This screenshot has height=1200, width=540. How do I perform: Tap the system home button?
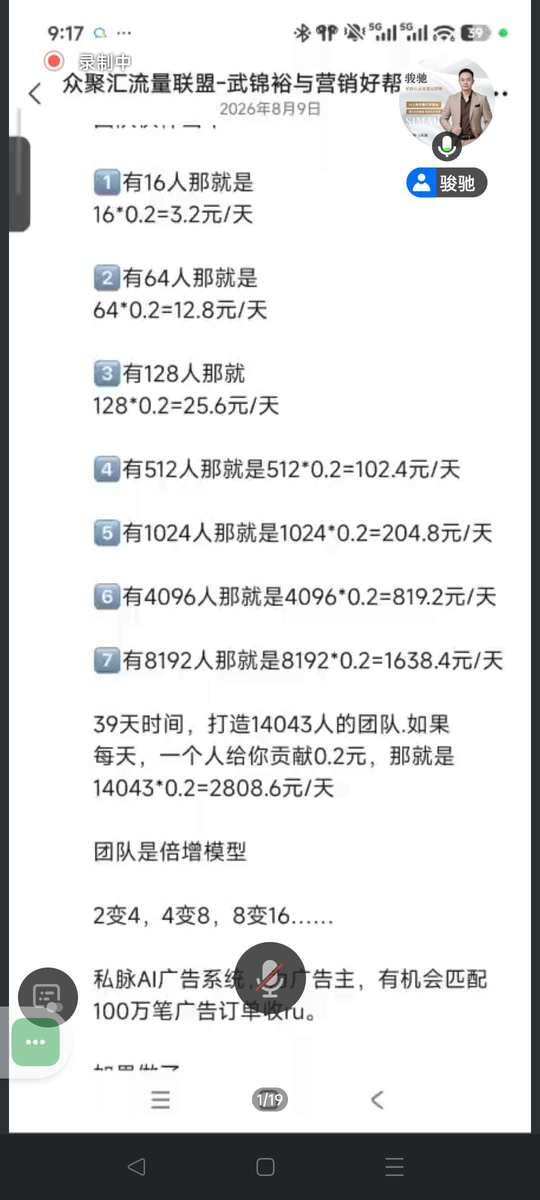click(266, 1167)
